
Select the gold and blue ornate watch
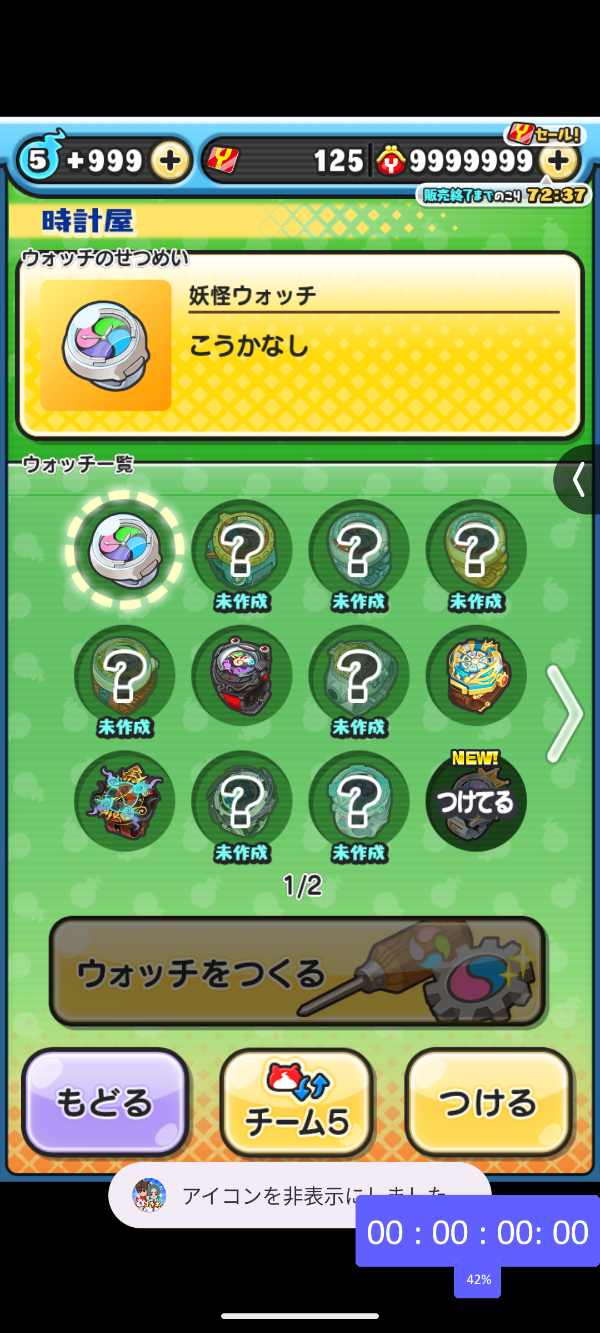pos(476,675)
